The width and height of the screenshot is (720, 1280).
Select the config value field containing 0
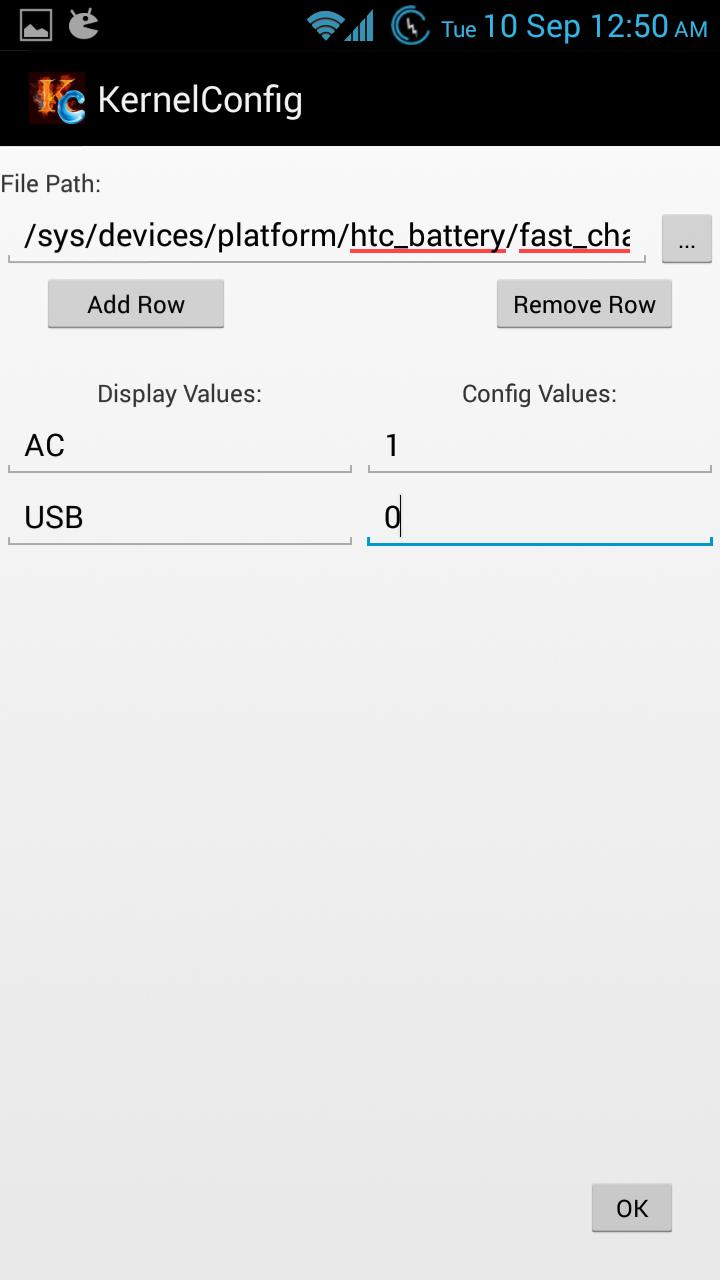coord(539,517)
